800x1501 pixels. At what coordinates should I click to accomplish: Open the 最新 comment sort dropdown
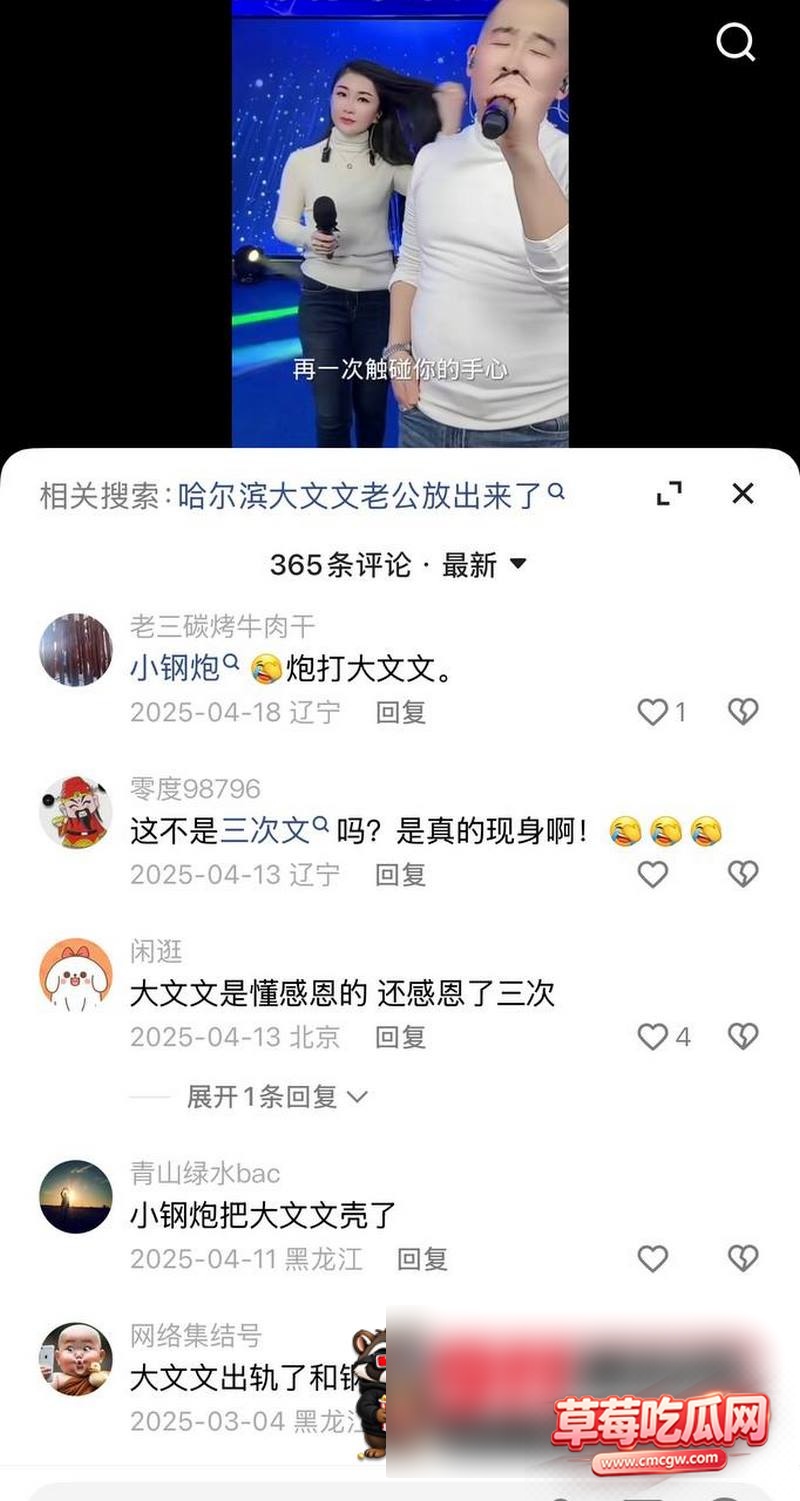coord(484,565)
